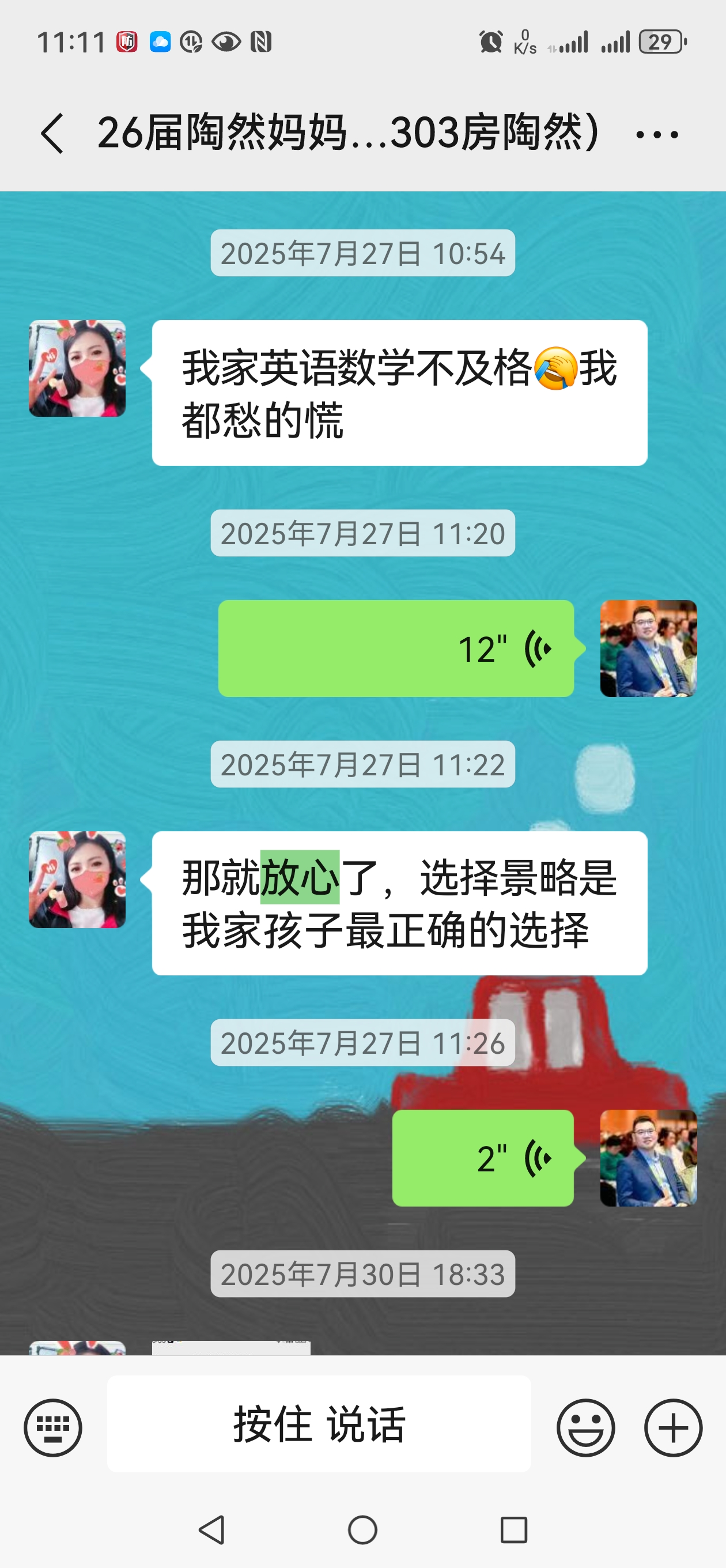726x1568 pixels.
Task: Open chat info via three-dot menu
Action: pos(657,134)
